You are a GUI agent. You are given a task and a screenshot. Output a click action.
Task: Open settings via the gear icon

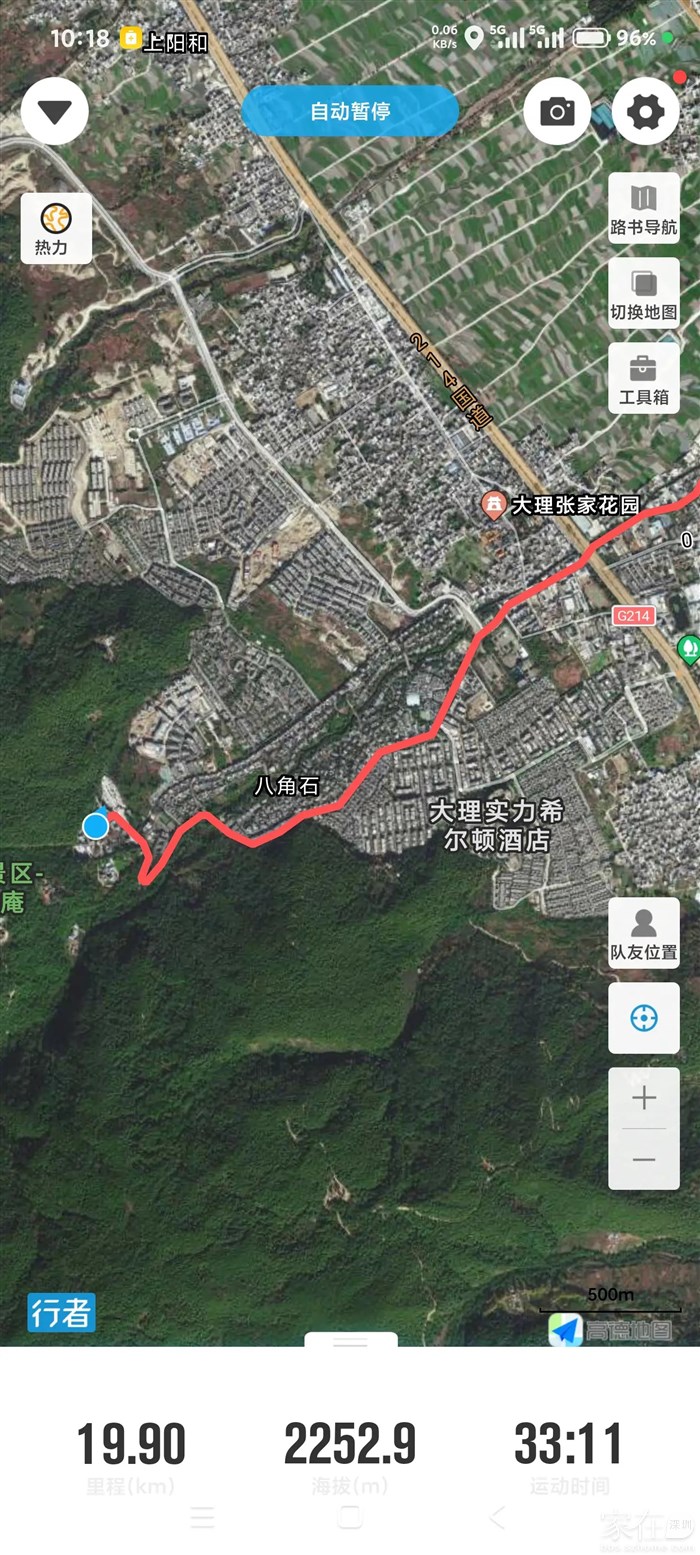click(x=645, y=112)
